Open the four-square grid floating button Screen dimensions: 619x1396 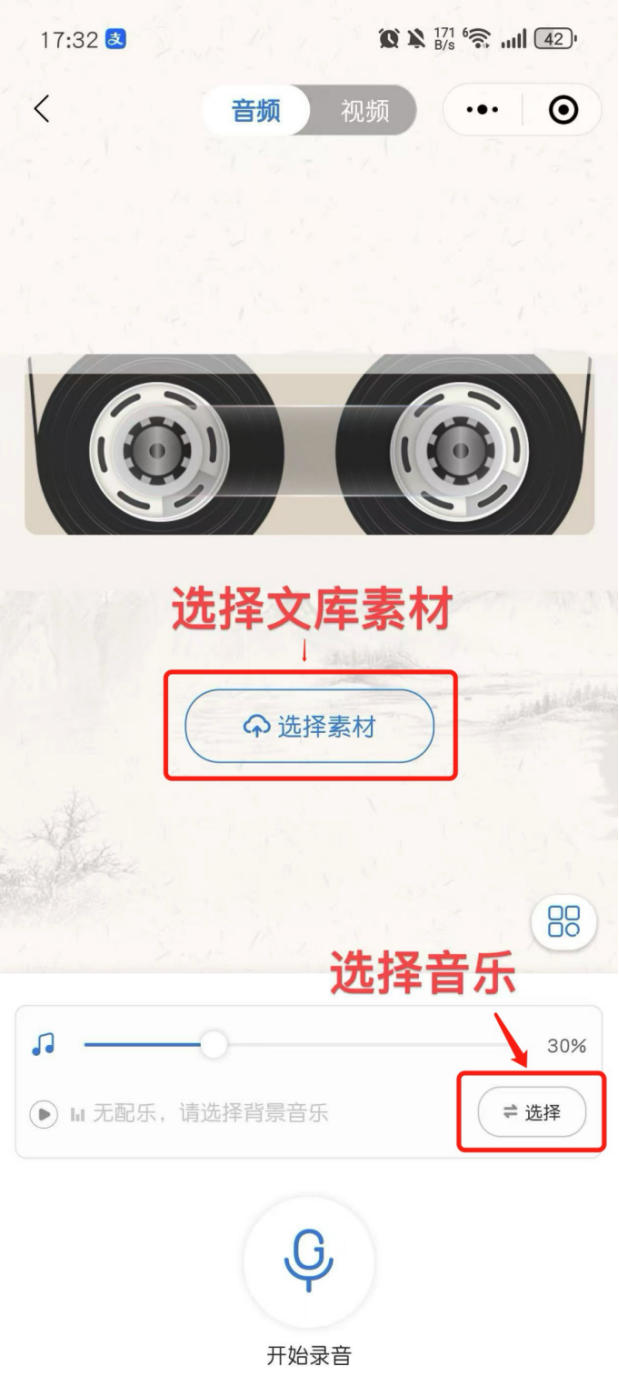coord(563,922)
